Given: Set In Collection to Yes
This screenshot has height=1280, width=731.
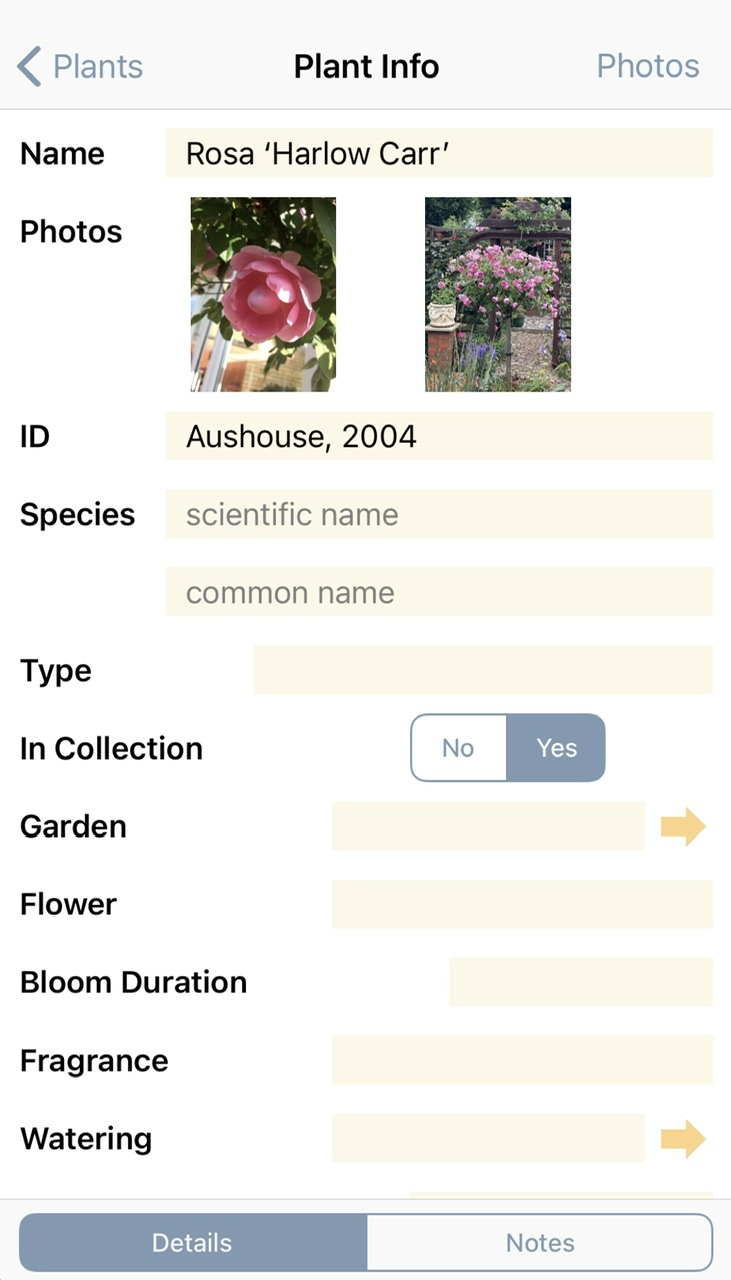Looking at the screenshot, I should [x=556, y=748].
